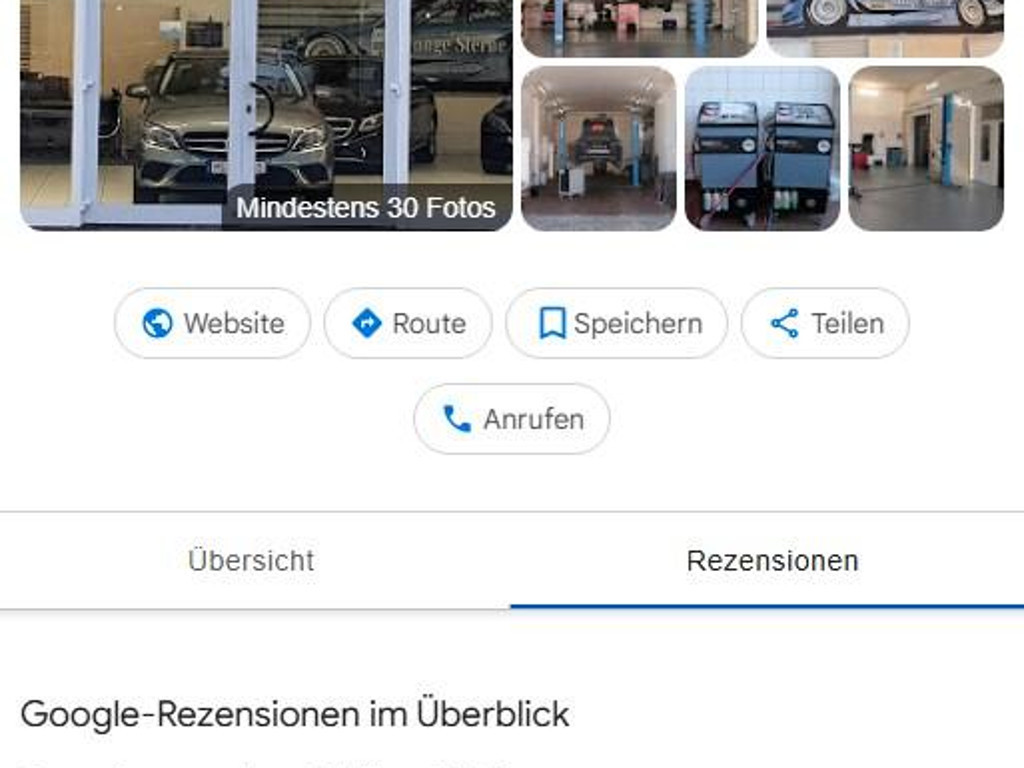View photo of car on workshop lift
The width and height of the screenshot is (1024, 768).
click(598, 148)
